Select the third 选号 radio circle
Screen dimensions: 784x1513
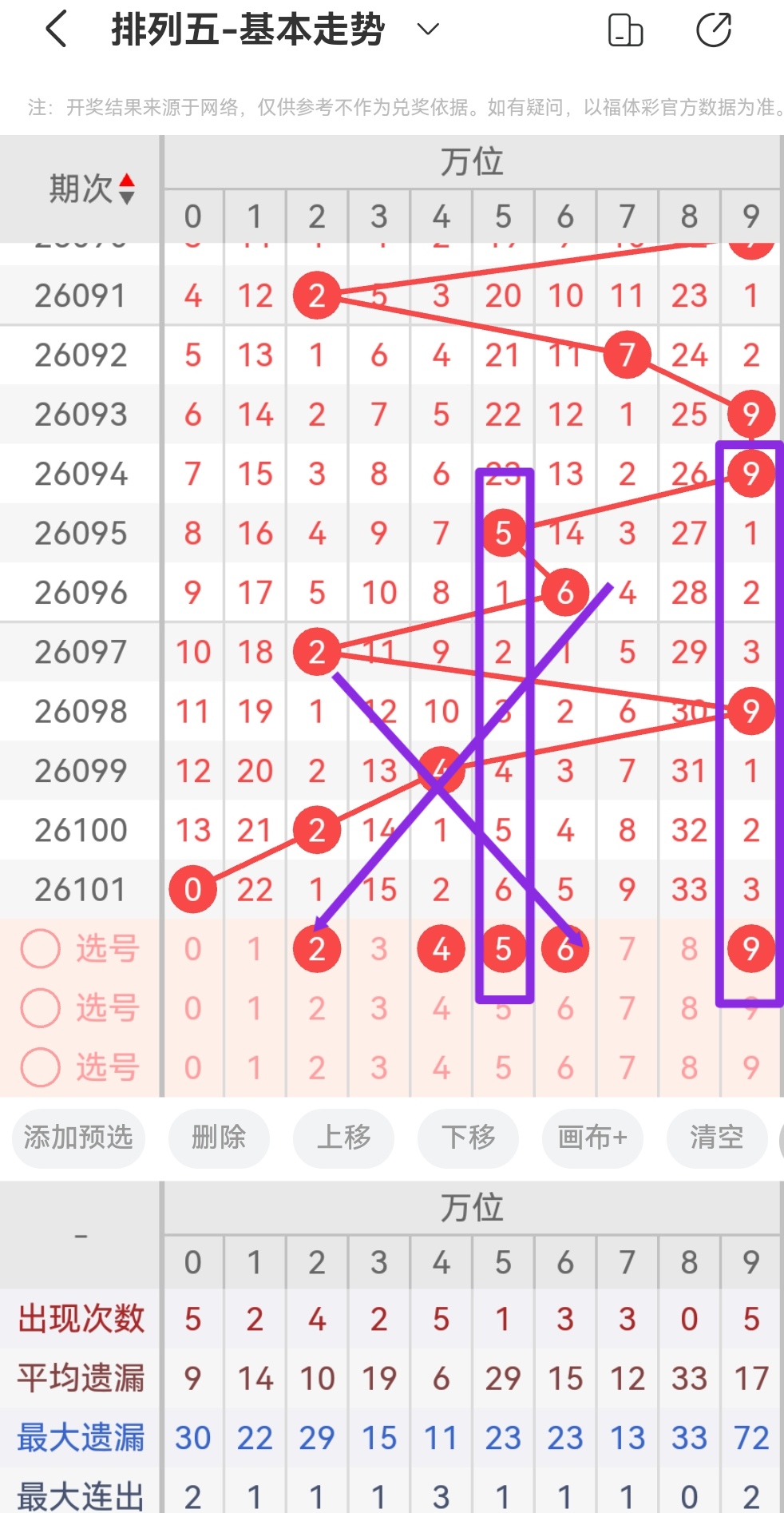[x=40, y=1067]
